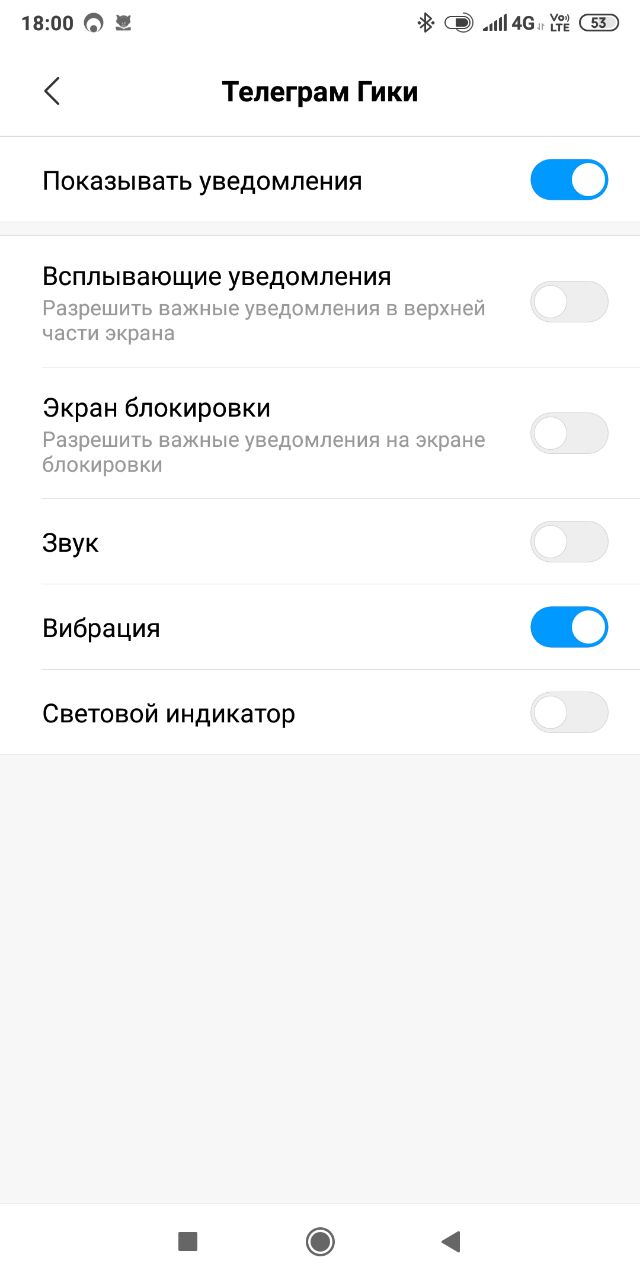Enable Световой индикатор switch
This screenshot has height=1280, width=640.
click(x=568, y=712)
